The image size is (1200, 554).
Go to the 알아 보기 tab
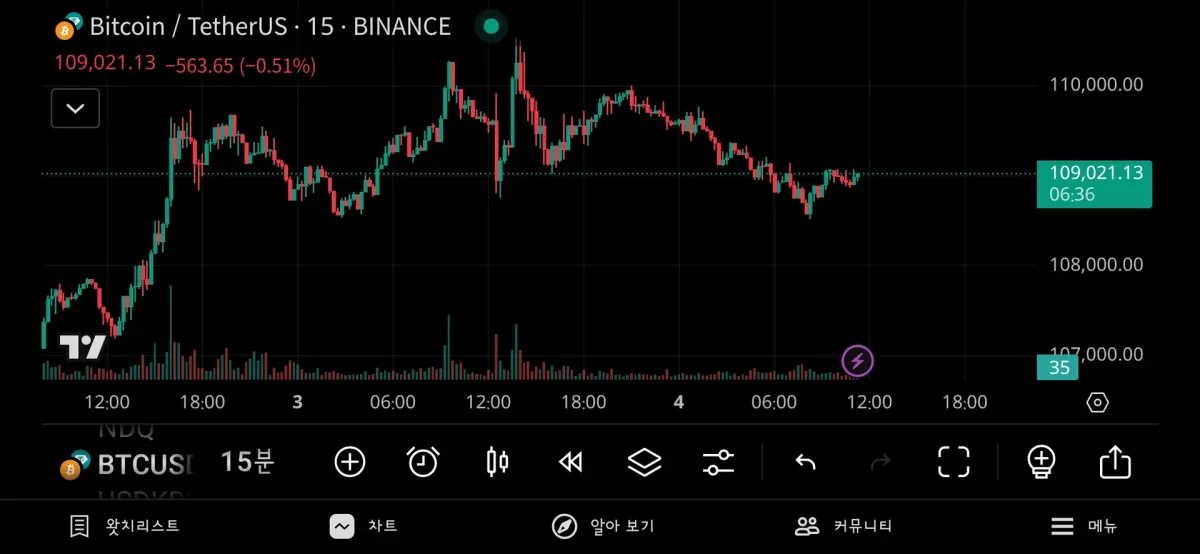point(603,526)
